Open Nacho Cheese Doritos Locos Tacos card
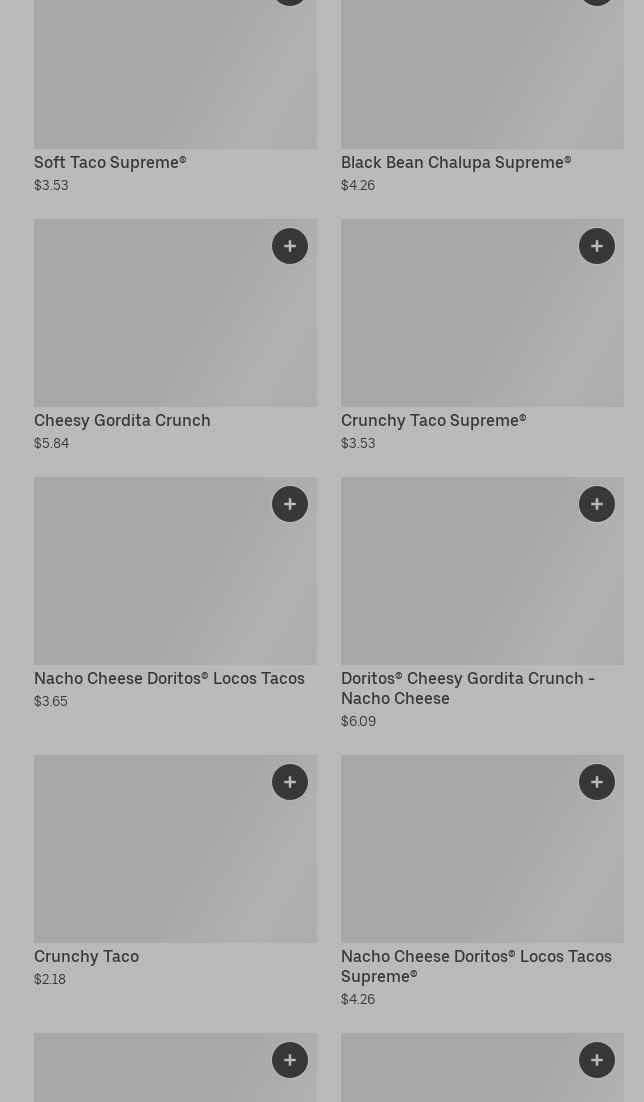Image resolution: width=644 pixels, height=1102 pixels. pos(169,678)
